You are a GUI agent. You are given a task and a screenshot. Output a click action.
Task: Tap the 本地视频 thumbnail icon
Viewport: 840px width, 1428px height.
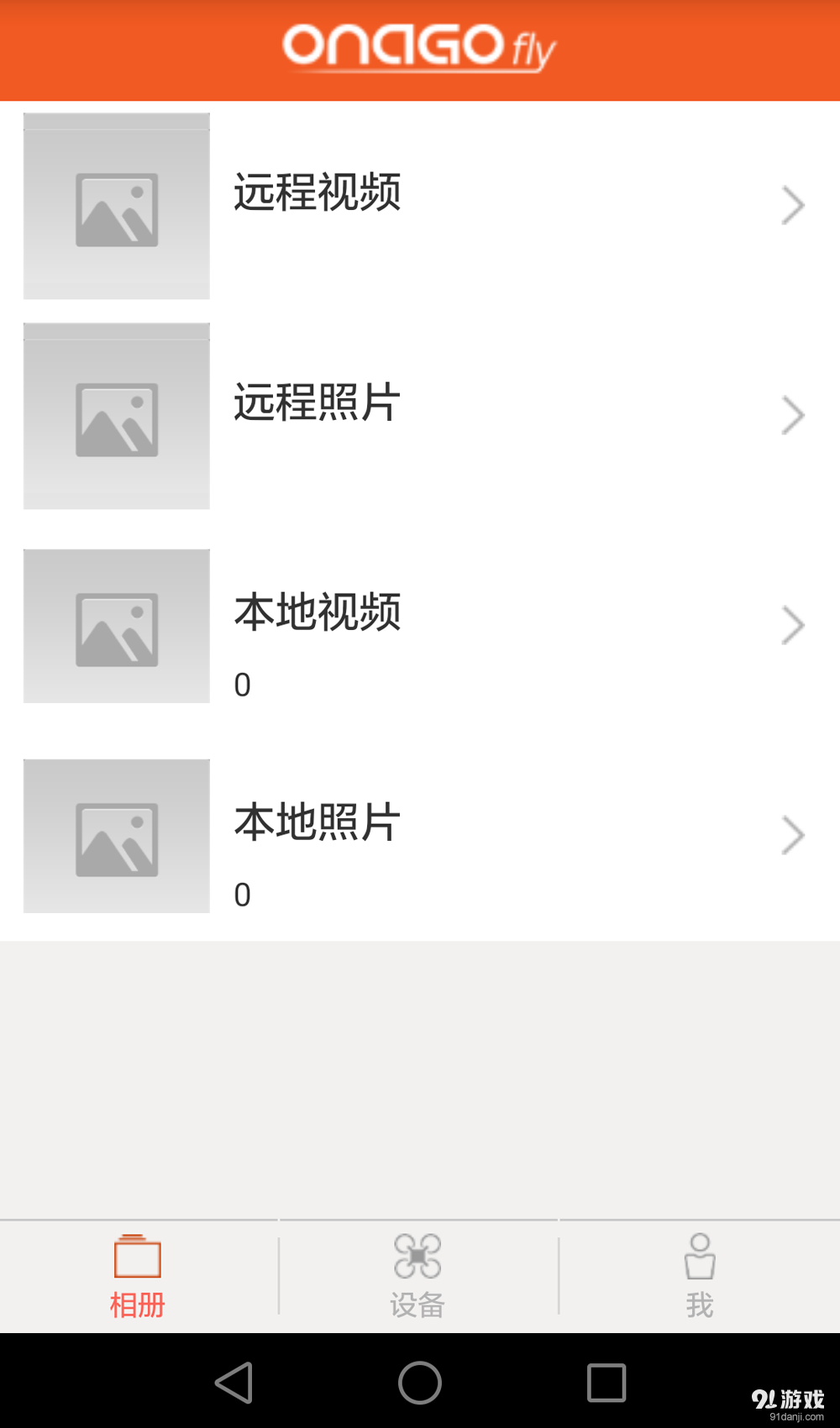click(x=116, y=625)
